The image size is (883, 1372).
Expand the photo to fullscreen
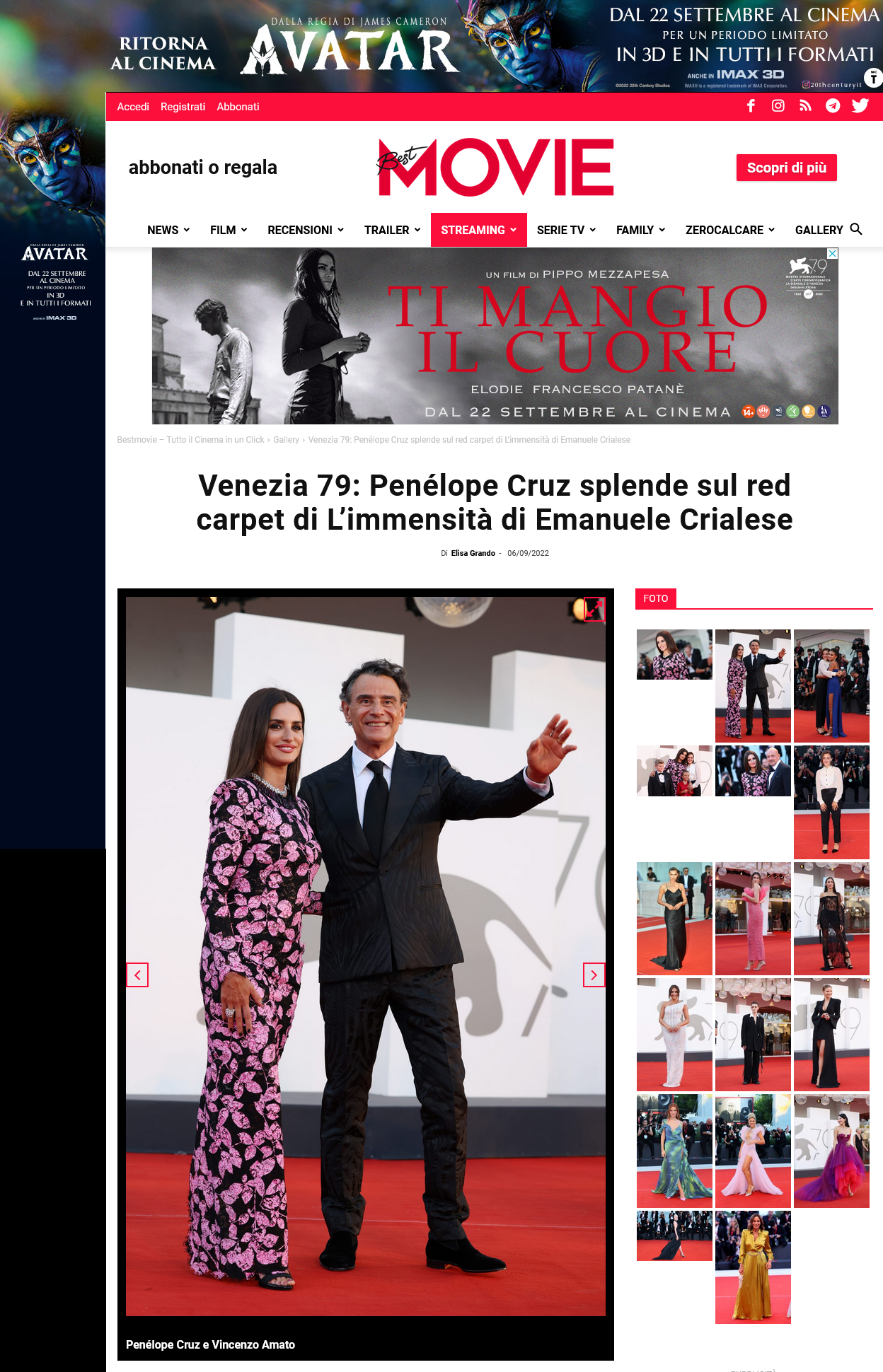pyautogui.click(x=594, y=609)
